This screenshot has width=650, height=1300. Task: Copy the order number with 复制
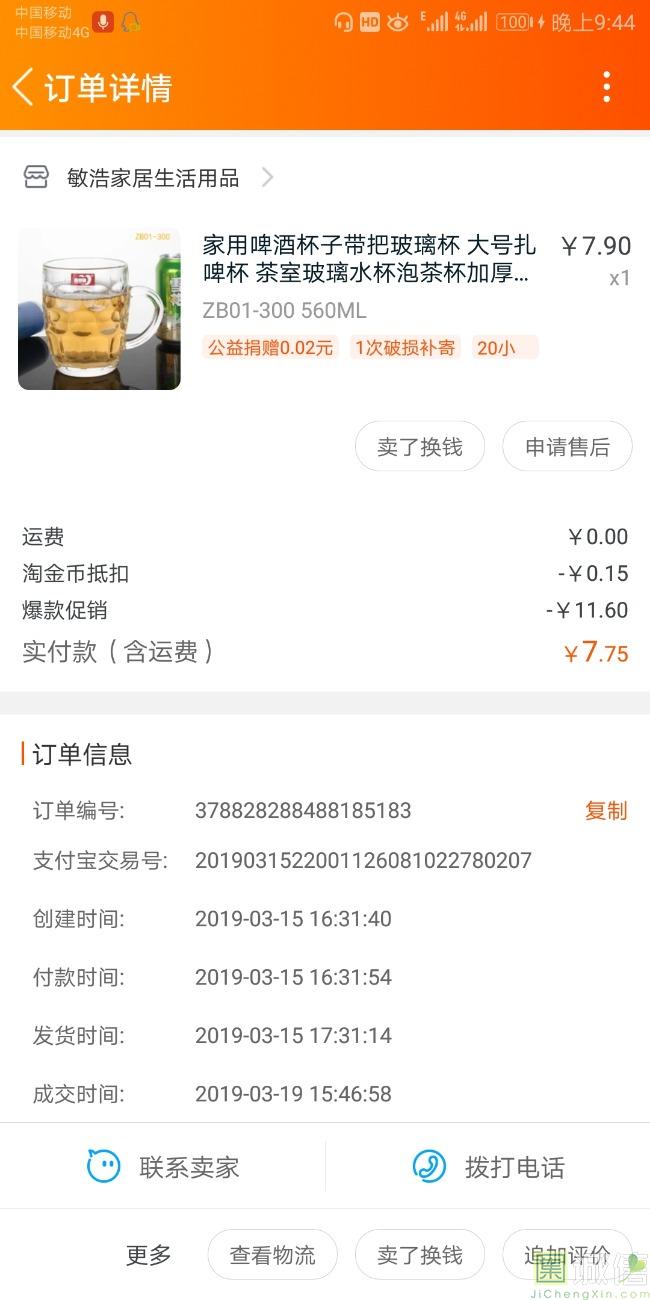point(605,811)
